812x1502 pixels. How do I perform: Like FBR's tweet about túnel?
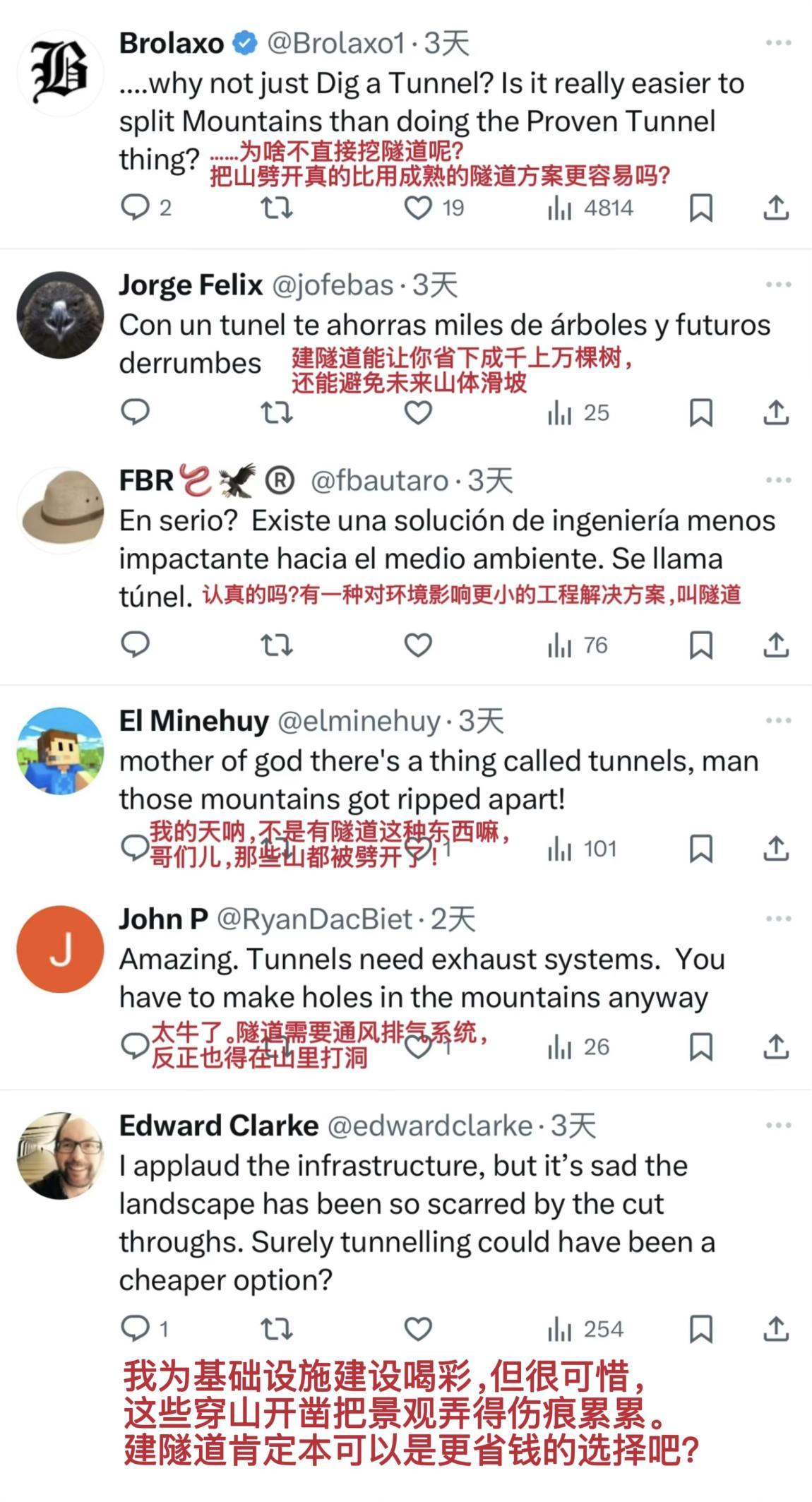[418, 644]
